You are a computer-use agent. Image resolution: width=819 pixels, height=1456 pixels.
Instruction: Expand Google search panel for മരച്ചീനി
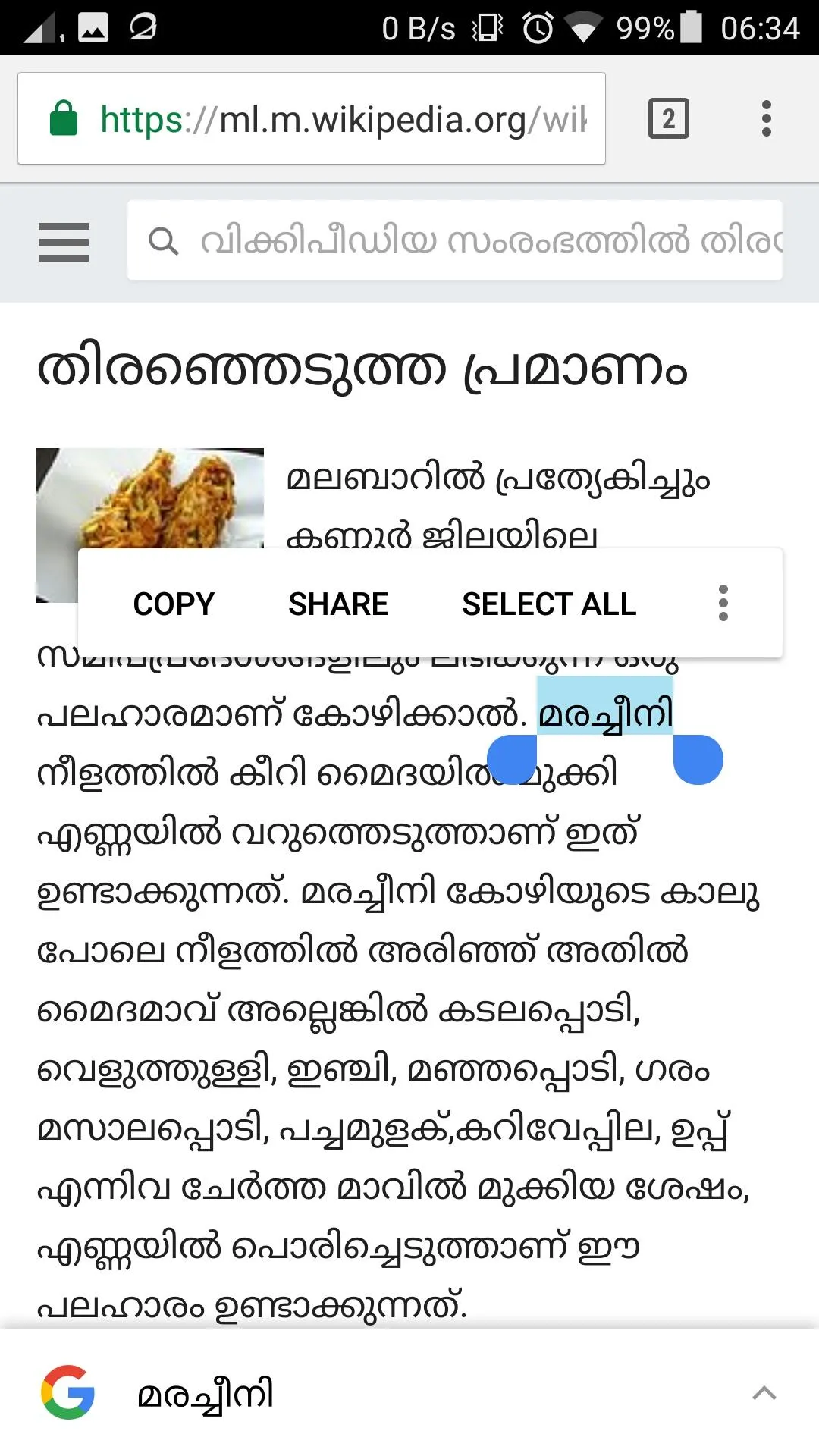click(764, 1393)
